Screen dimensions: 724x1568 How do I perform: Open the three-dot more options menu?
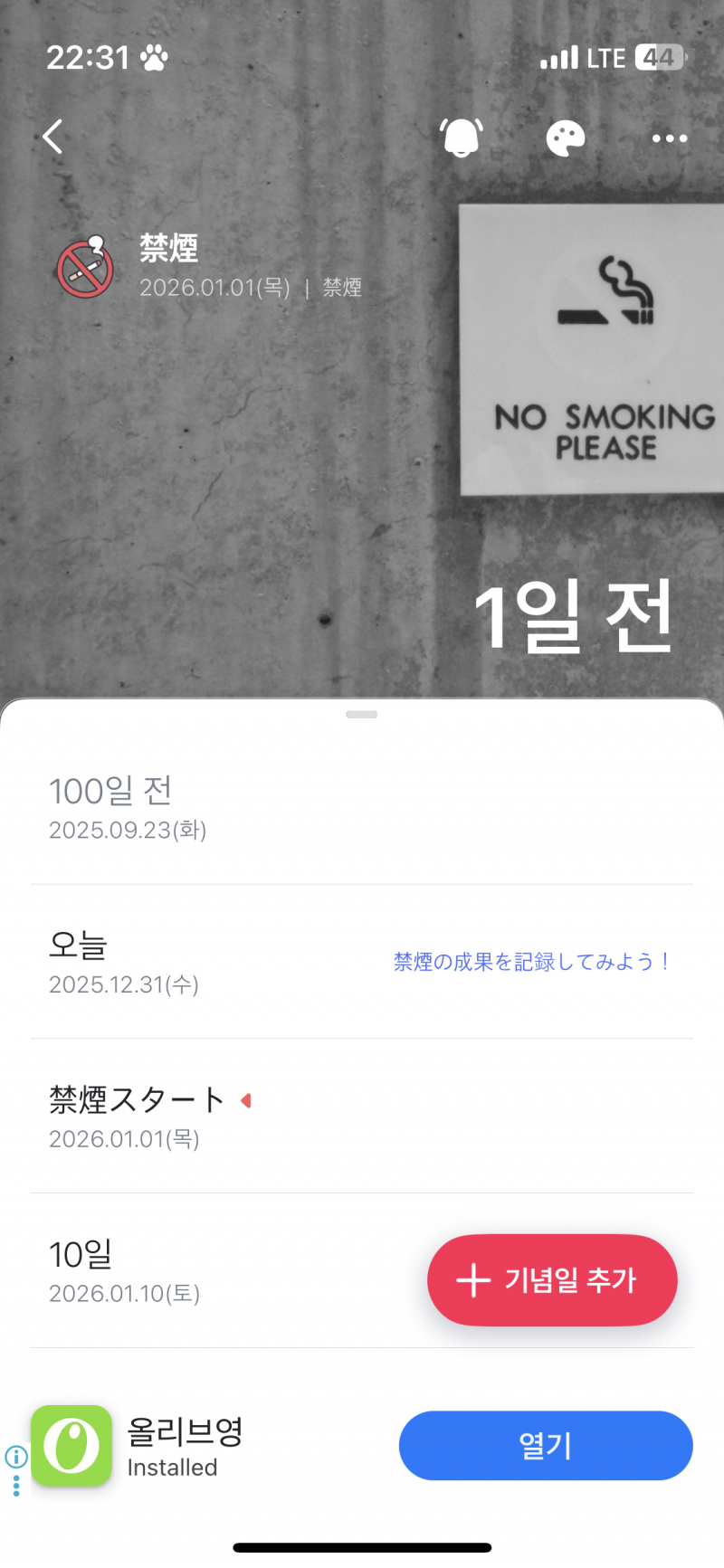669,138
